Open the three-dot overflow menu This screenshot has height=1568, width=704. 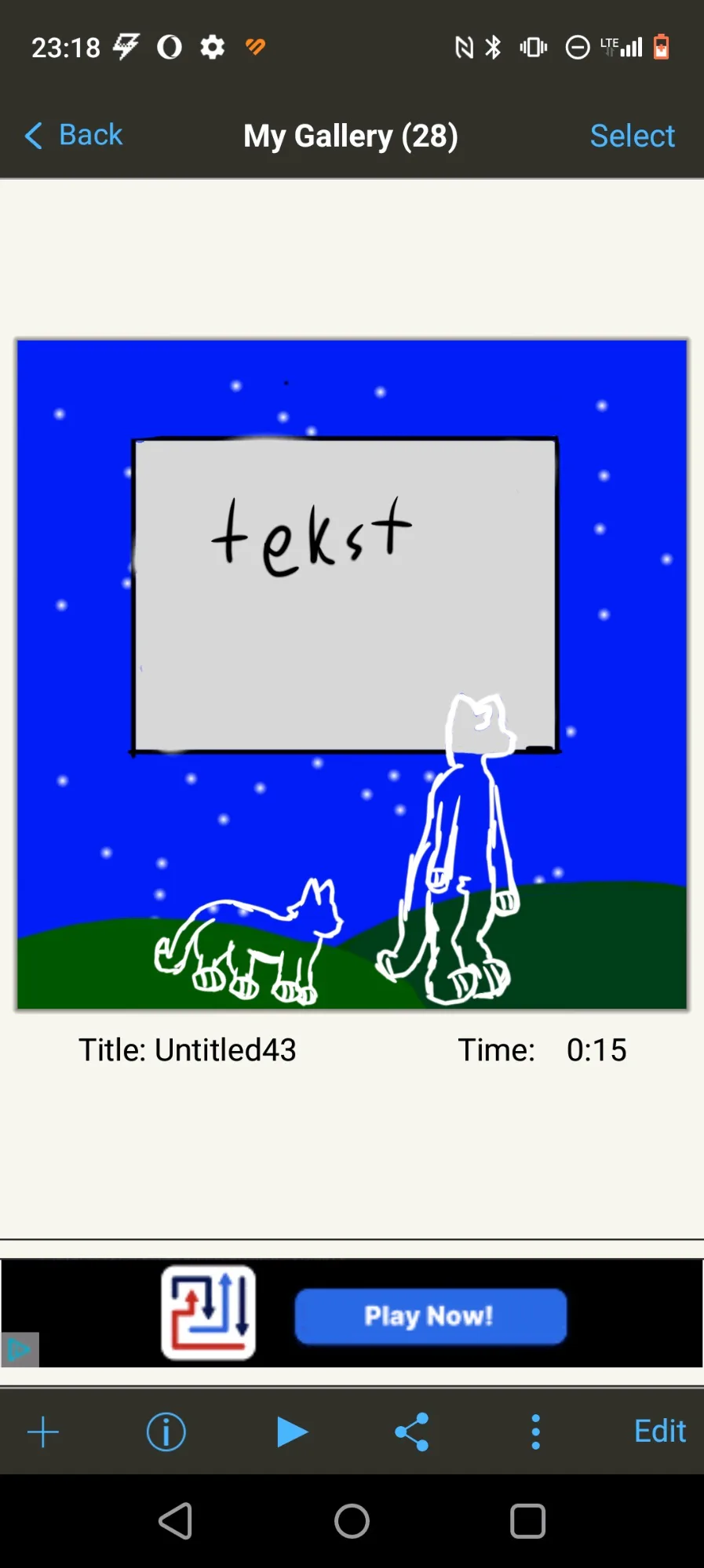pos(536,1432)
